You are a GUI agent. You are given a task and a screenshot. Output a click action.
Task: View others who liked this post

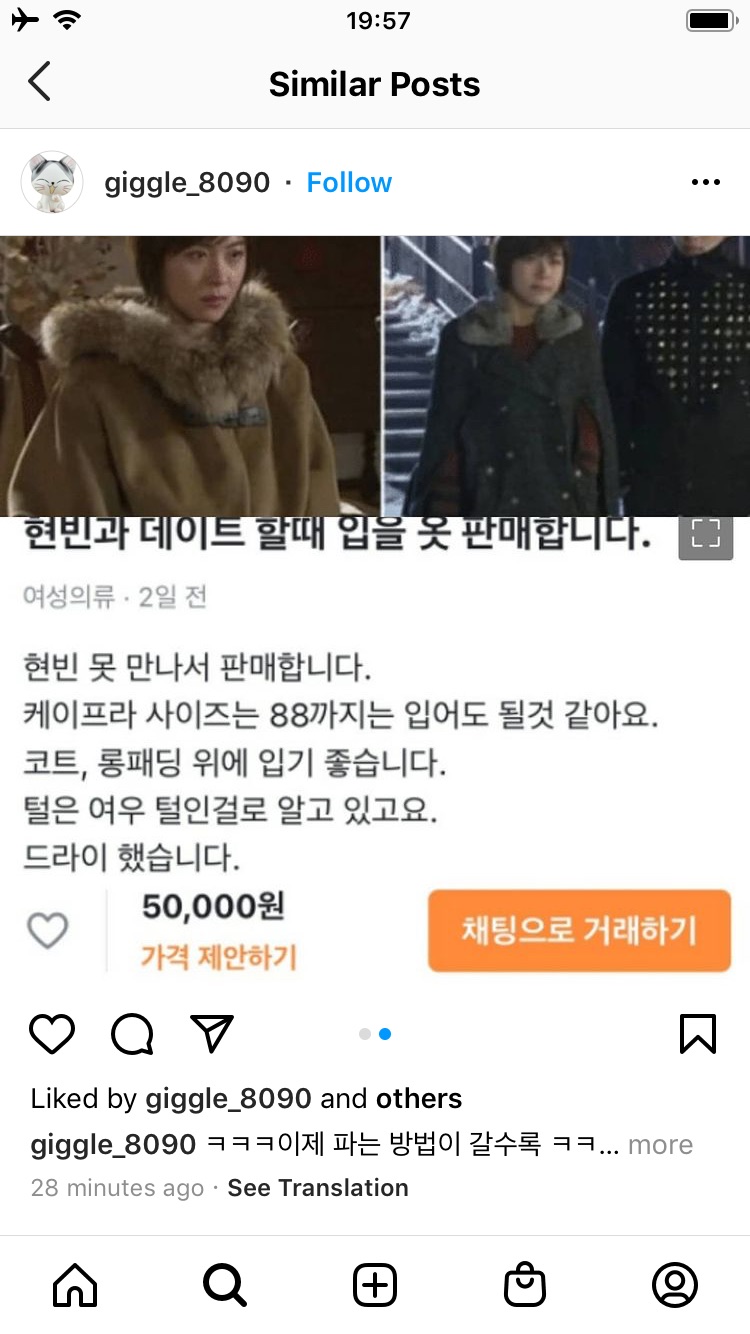coord(419,1098)
